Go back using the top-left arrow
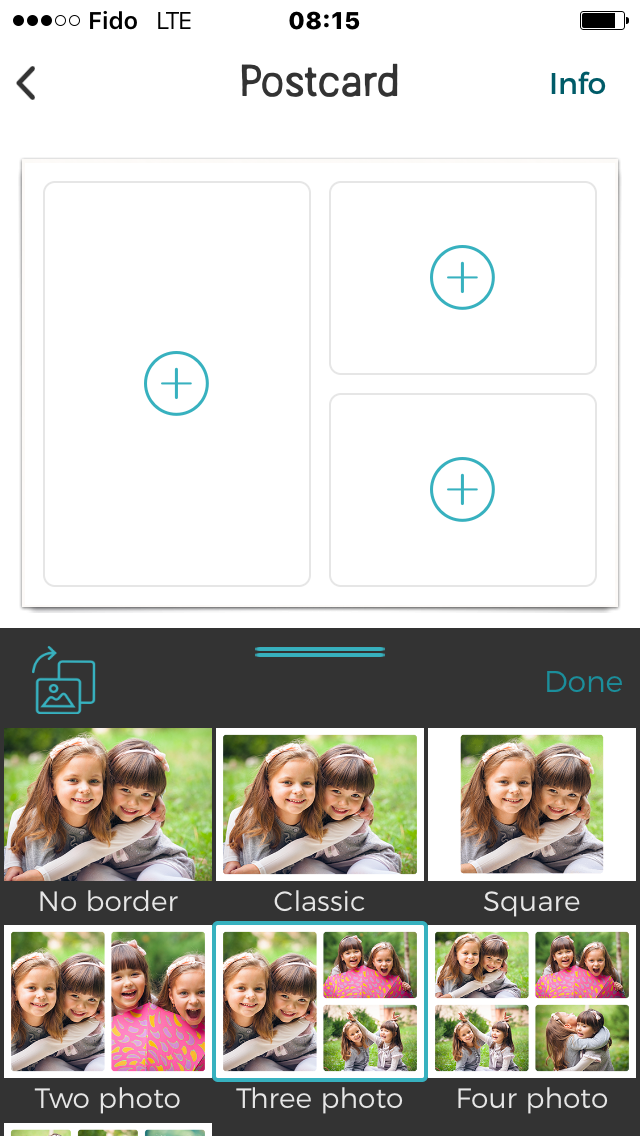This screenshot has height=1136, width=640. pyautogui.click(x=27, y=83)
